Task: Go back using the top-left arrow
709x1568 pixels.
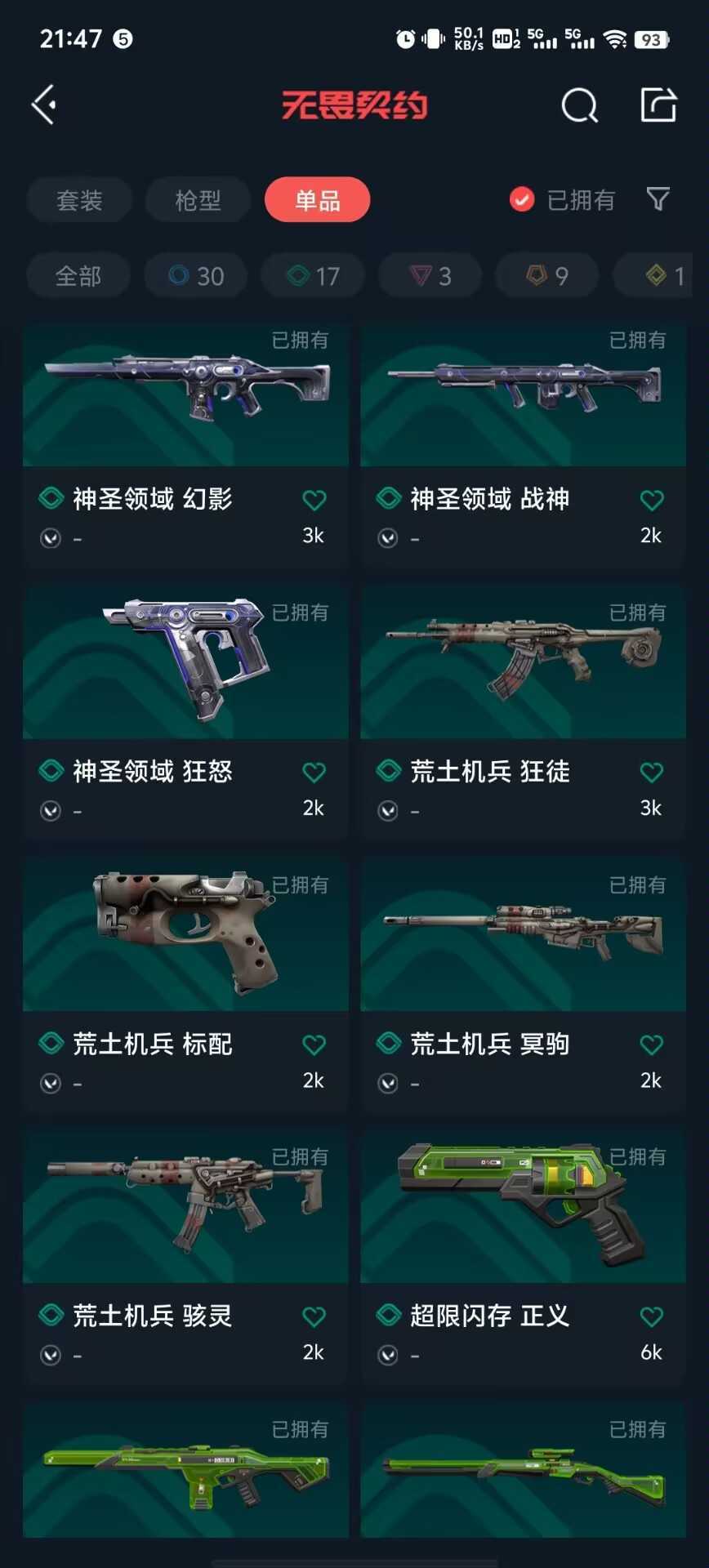Action: (x=44, y=105)
